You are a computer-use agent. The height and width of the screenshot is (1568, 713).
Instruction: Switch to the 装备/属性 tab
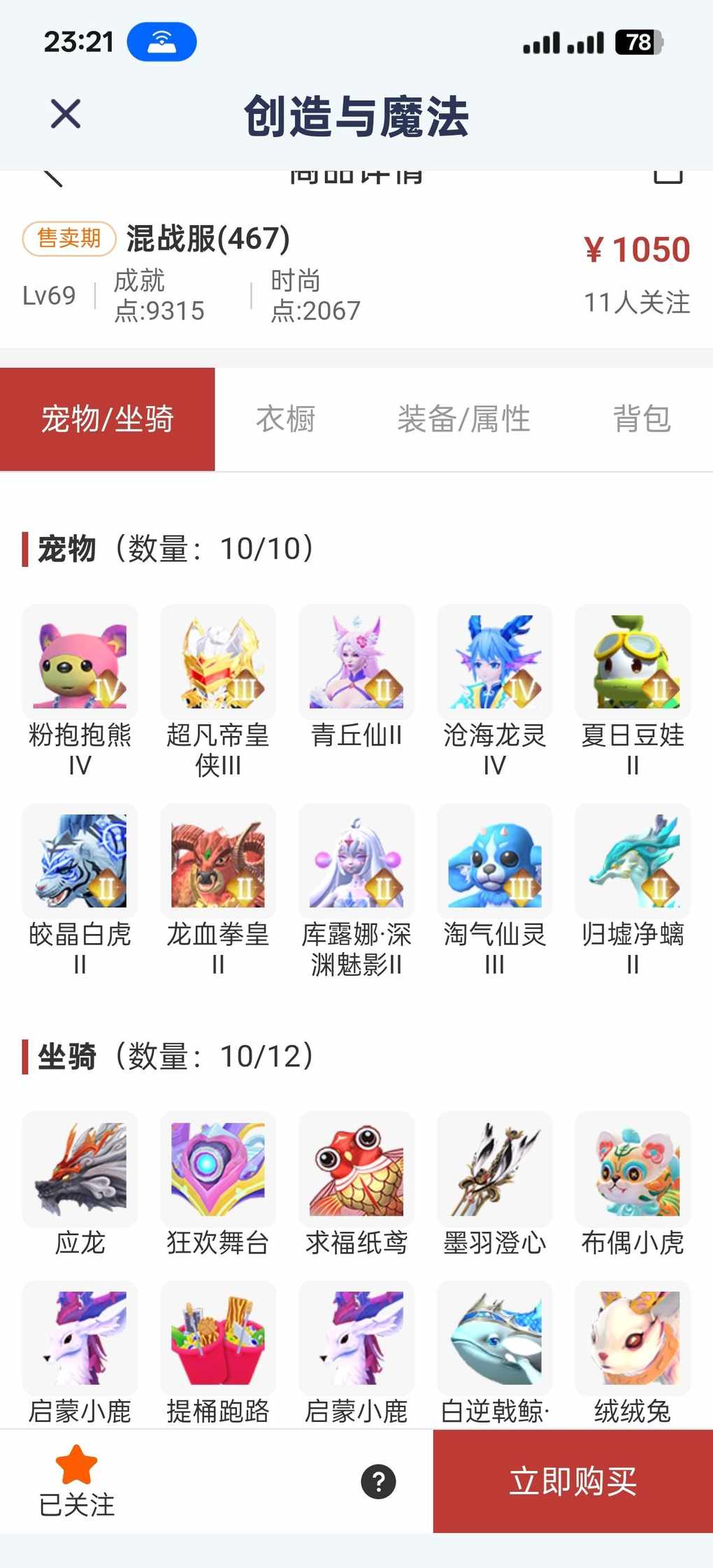463,419
